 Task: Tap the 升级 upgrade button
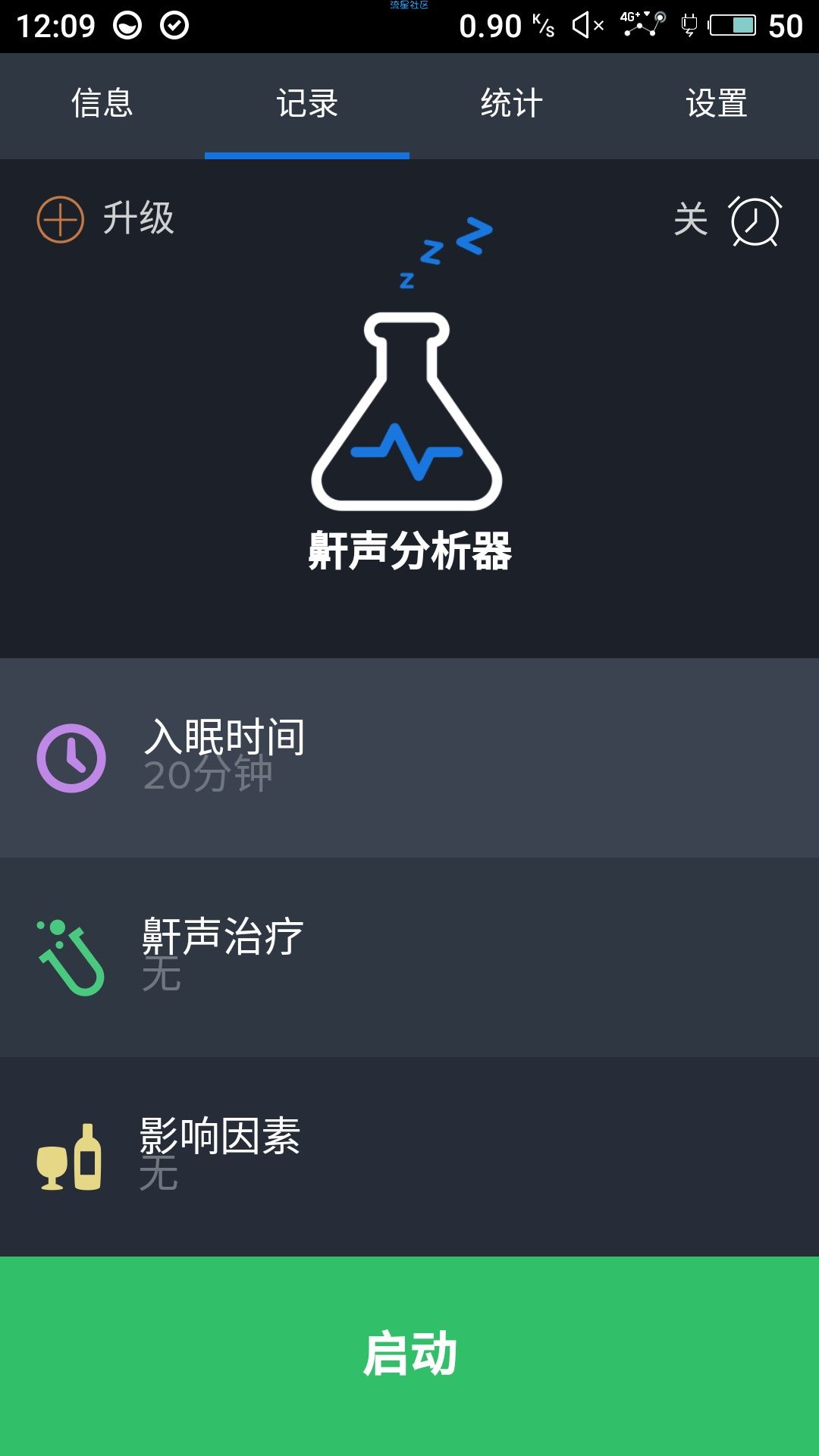coord(106,219)
